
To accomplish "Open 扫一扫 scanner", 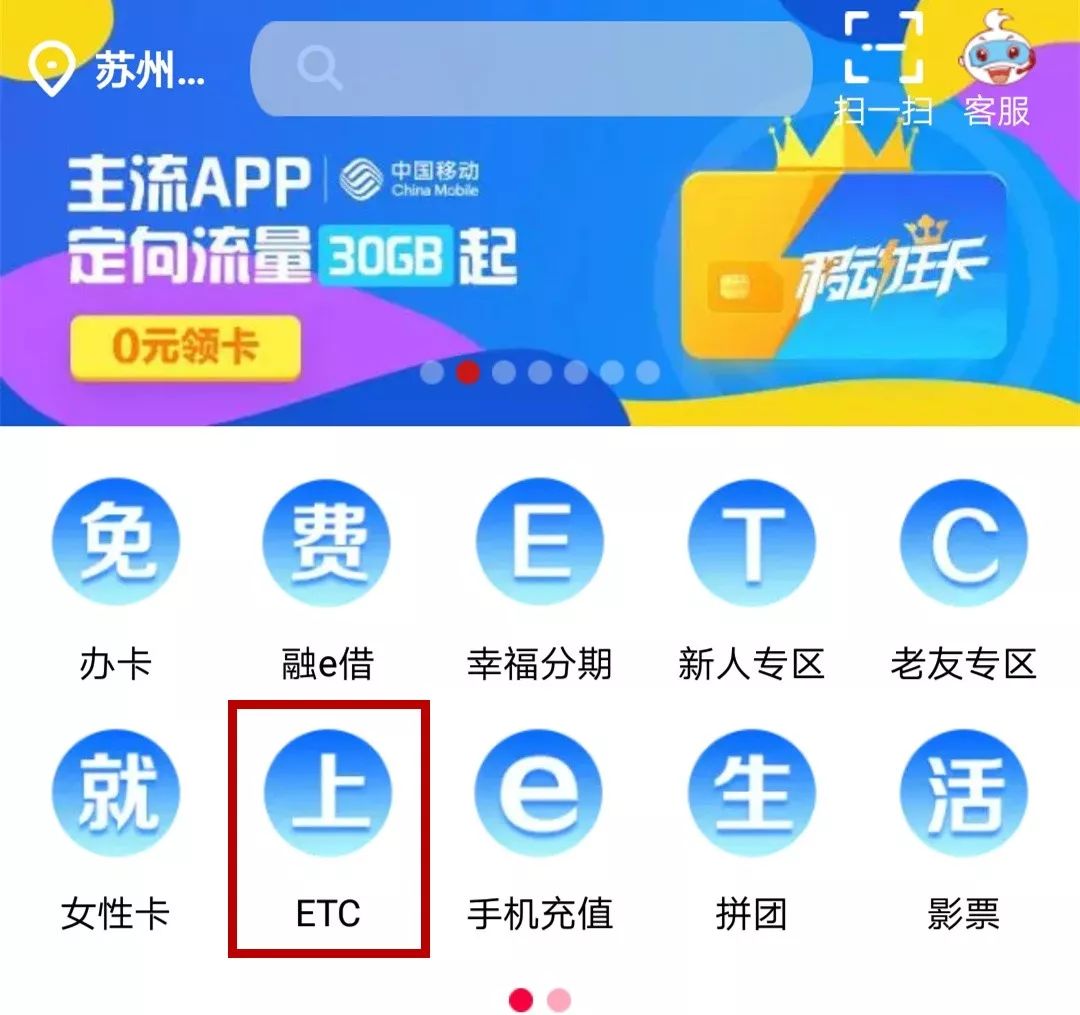I will pos(882,68).
